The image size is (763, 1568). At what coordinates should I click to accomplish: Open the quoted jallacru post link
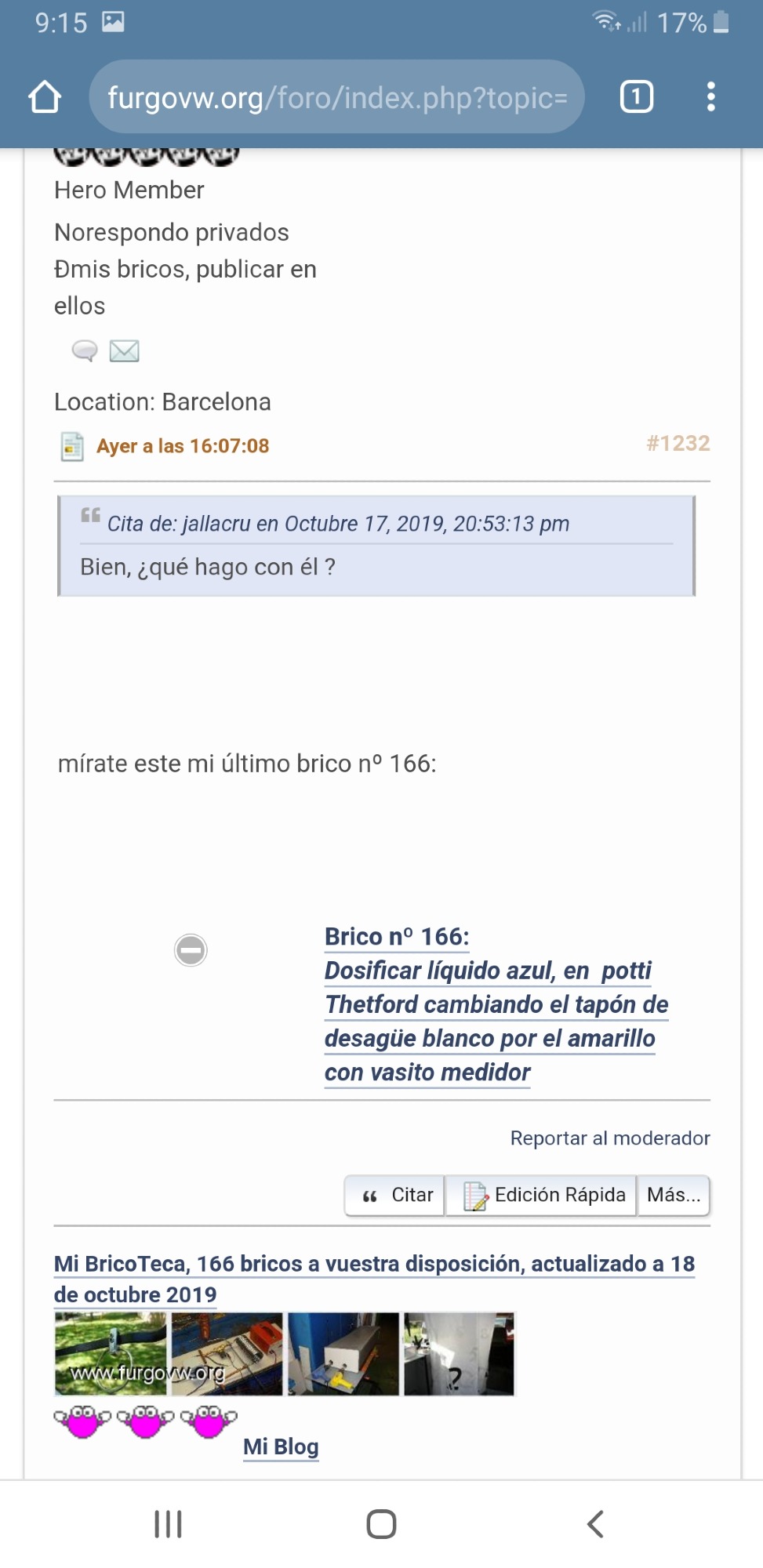click(338, 524)
